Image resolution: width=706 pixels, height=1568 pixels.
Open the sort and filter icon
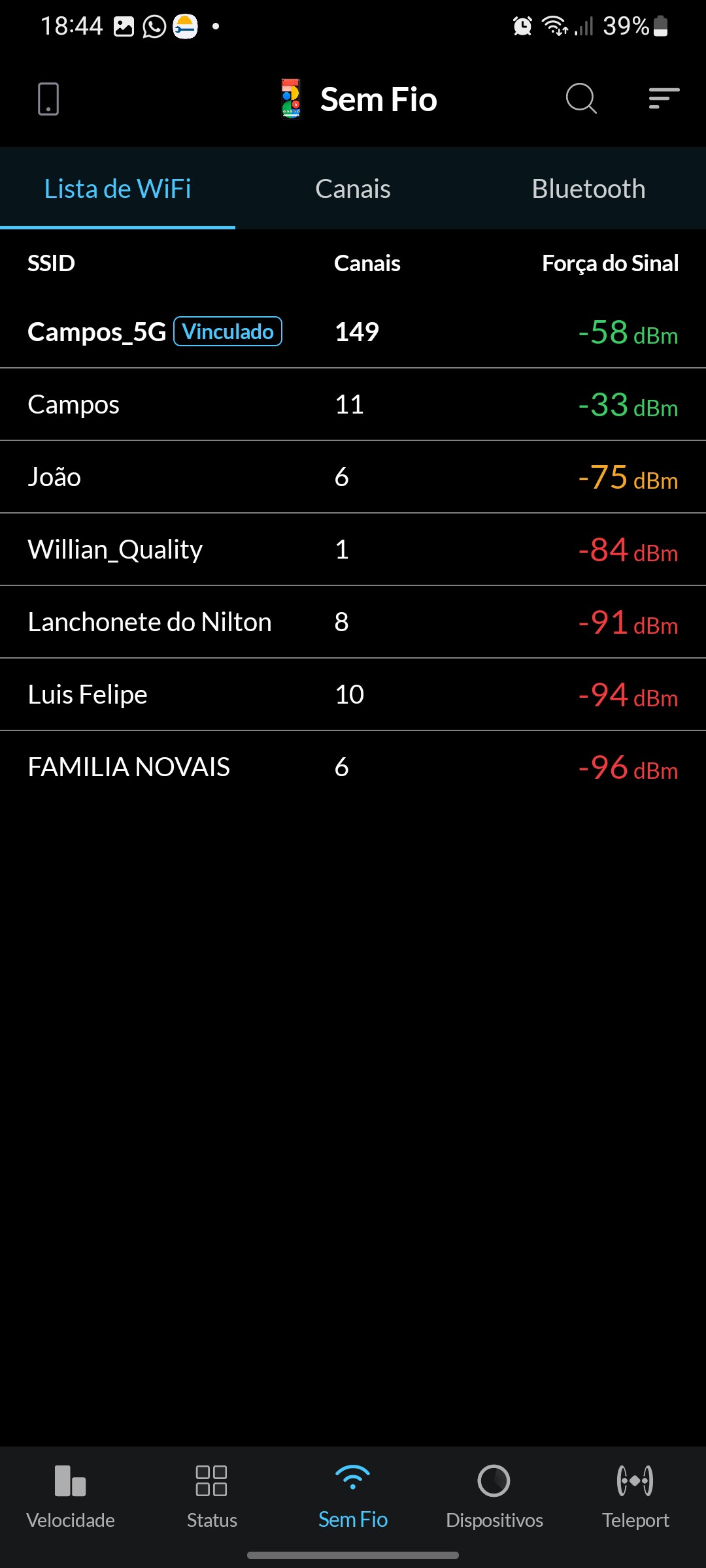(664, 99)
